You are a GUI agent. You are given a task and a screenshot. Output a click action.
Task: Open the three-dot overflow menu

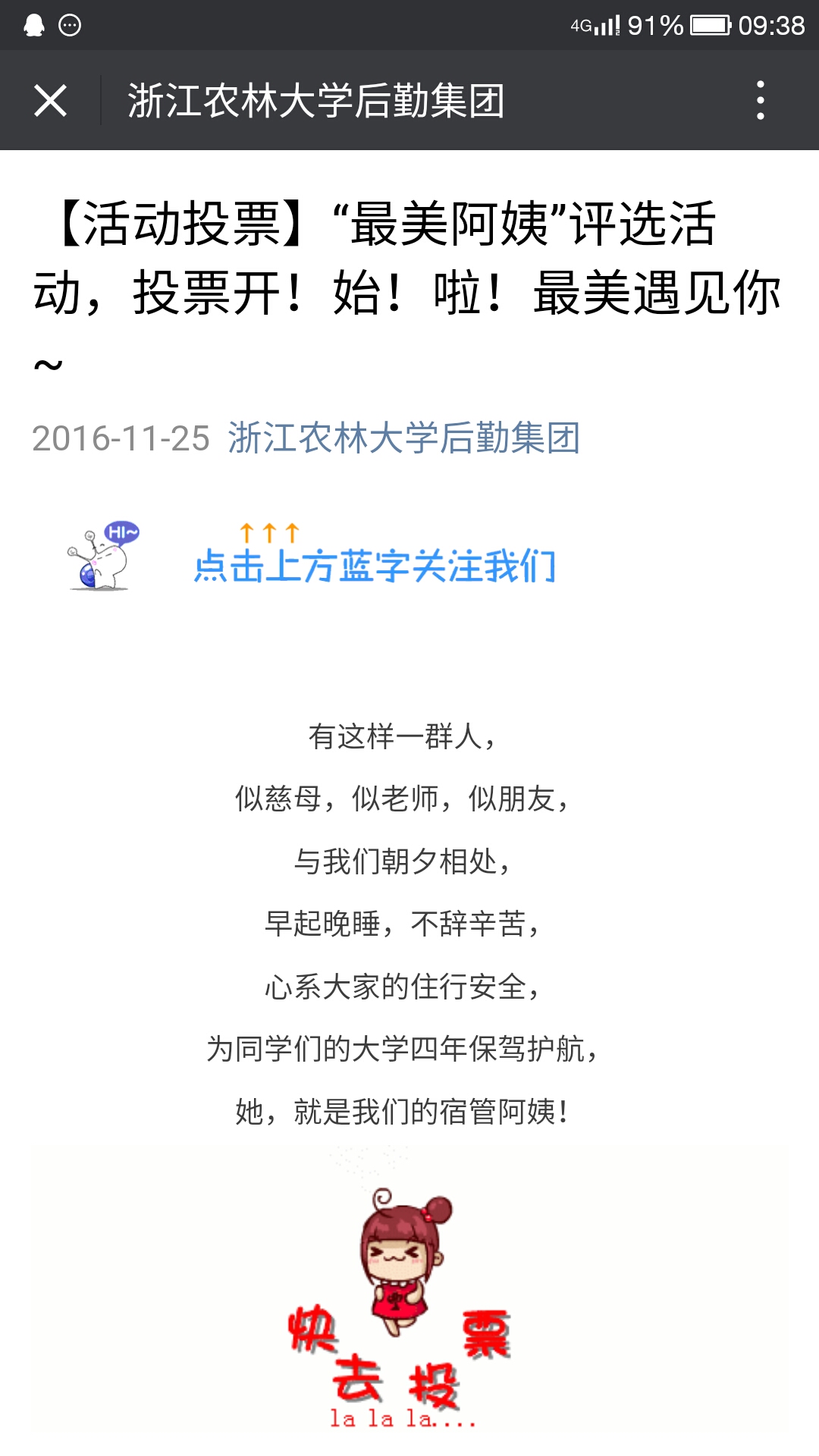760,101
